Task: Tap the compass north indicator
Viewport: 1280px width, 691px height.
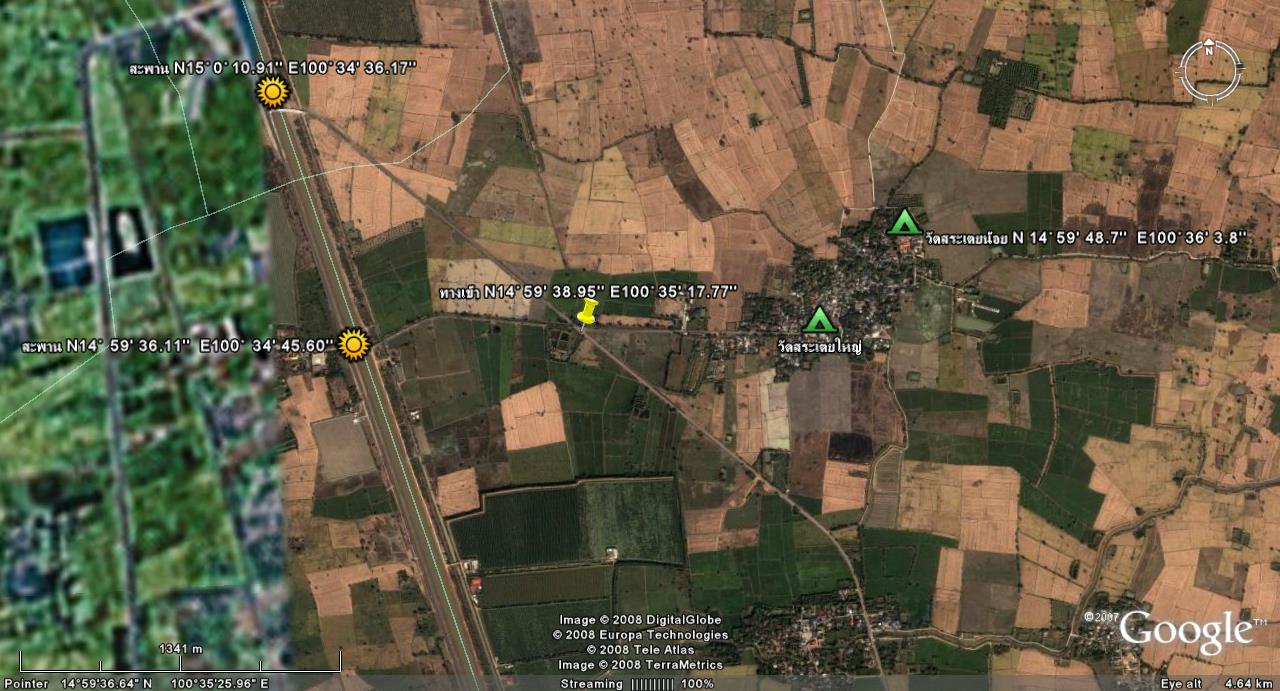Action: pyautogui.click(x=1209, y=48)
